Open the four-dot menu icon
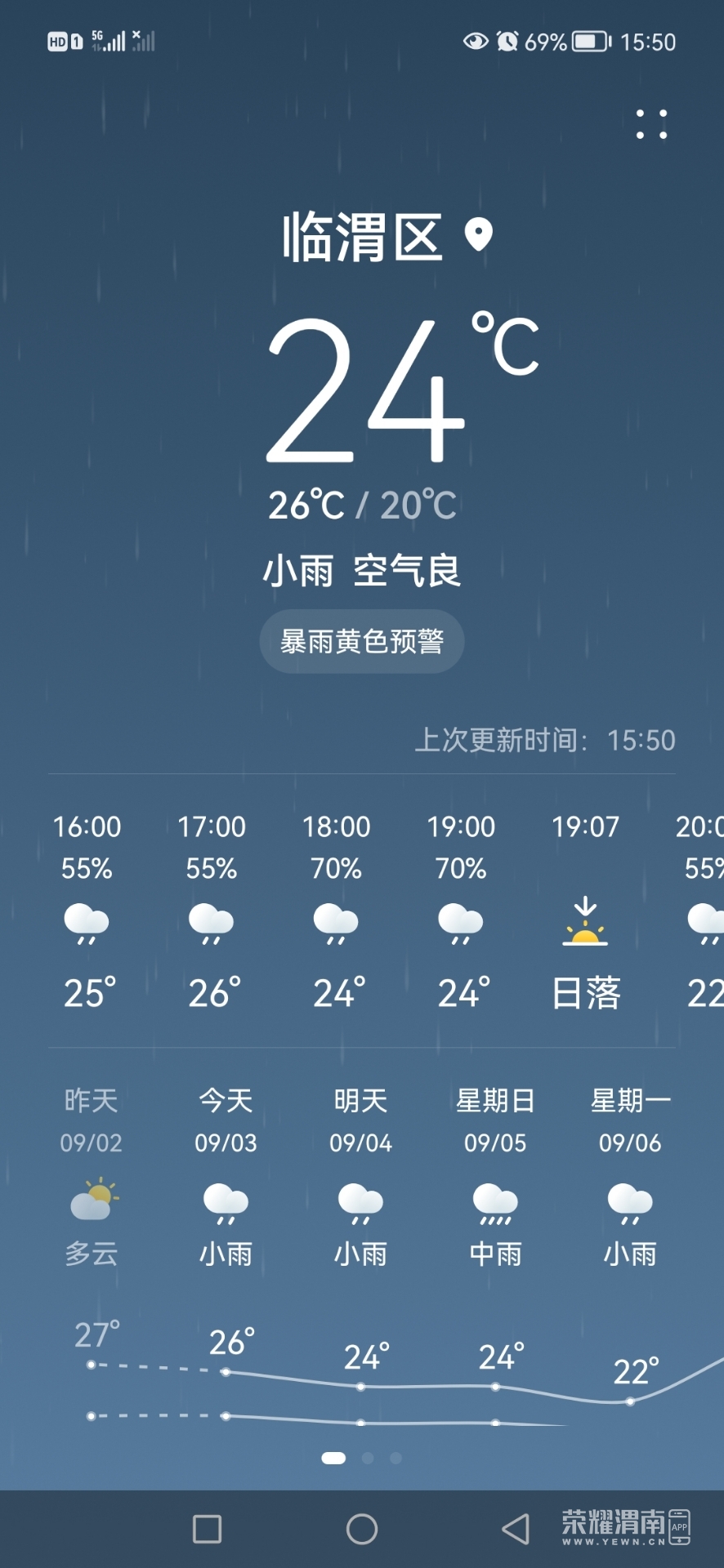 tap(651, 124)
